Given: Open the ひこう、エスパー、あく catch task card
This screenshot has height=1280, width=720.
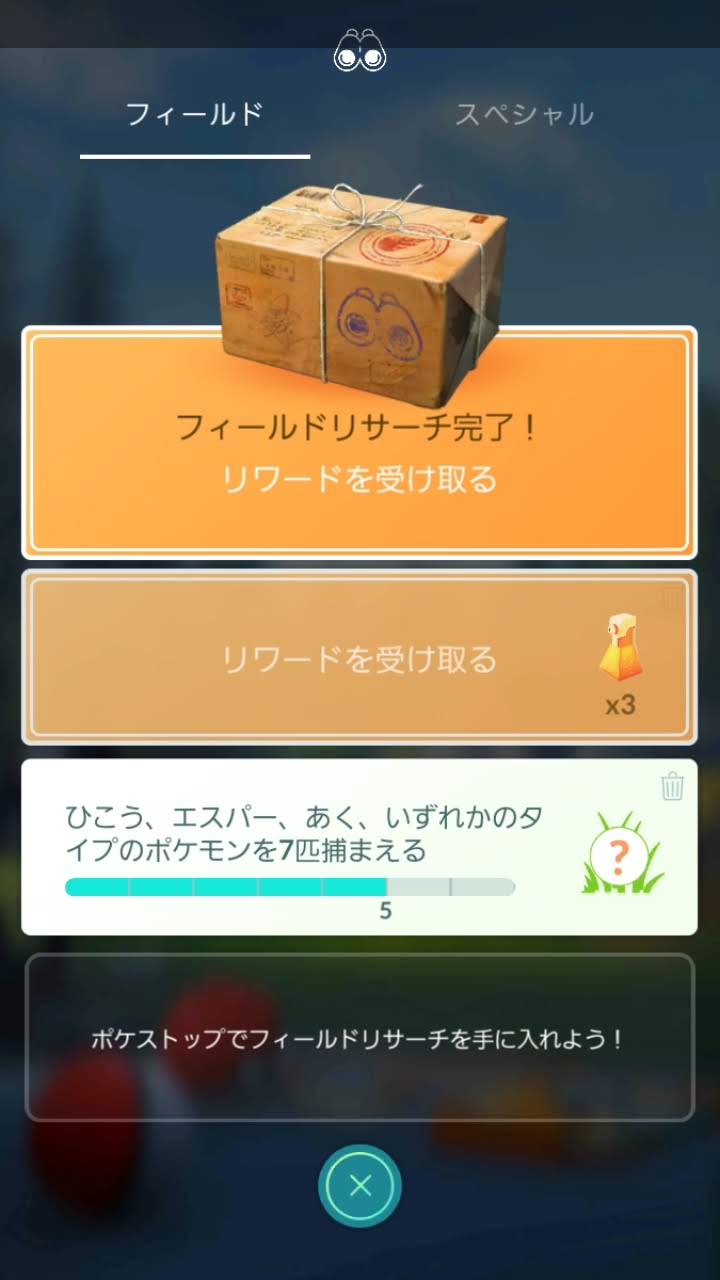Looking at the screenshot, I should coord(320,848).
